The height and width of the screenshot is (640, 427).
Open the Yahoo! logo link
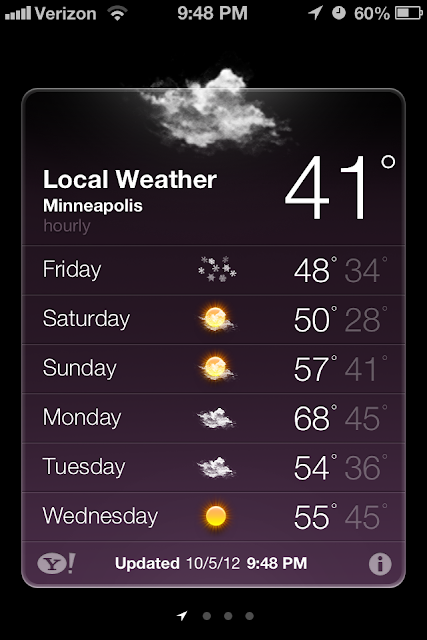point(56,564)
